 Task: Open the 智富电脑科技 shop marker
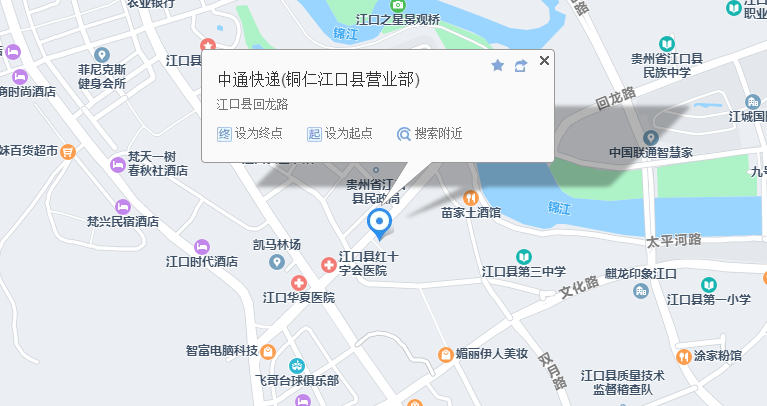pyautogui.click(x=267, y=351)
